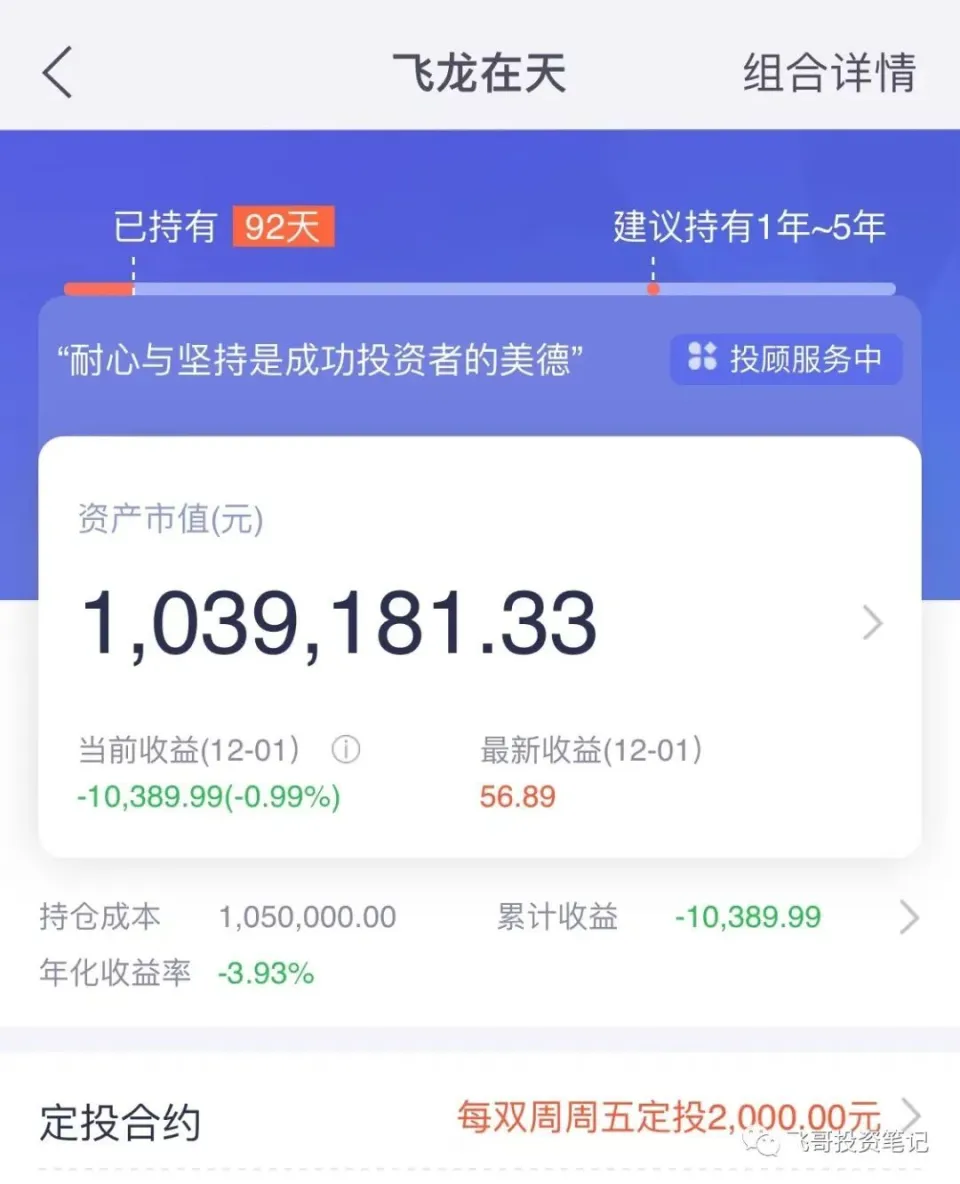Go back using the top-left arrow

[58, 73]
